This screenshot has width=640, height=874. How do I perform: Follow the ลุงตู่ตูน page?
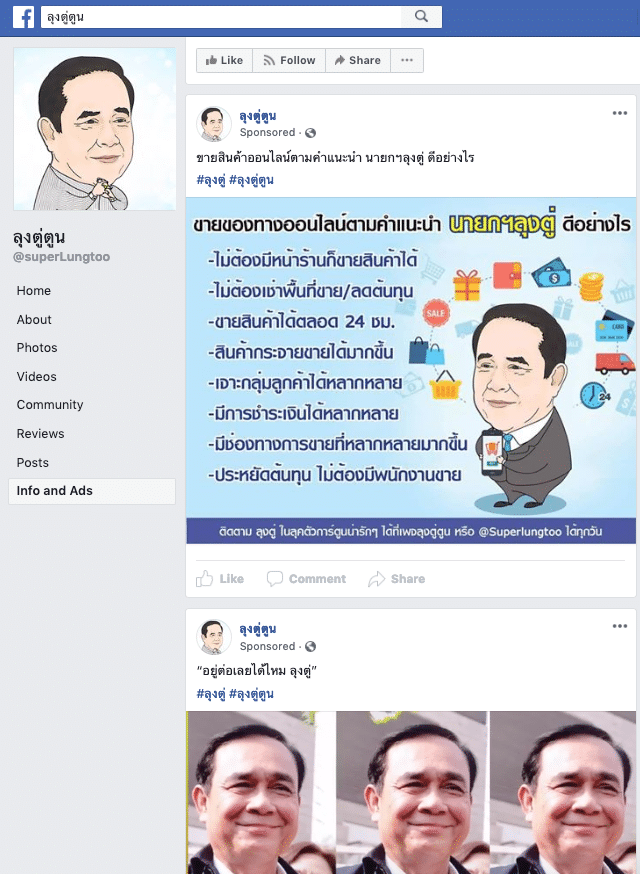289,60
